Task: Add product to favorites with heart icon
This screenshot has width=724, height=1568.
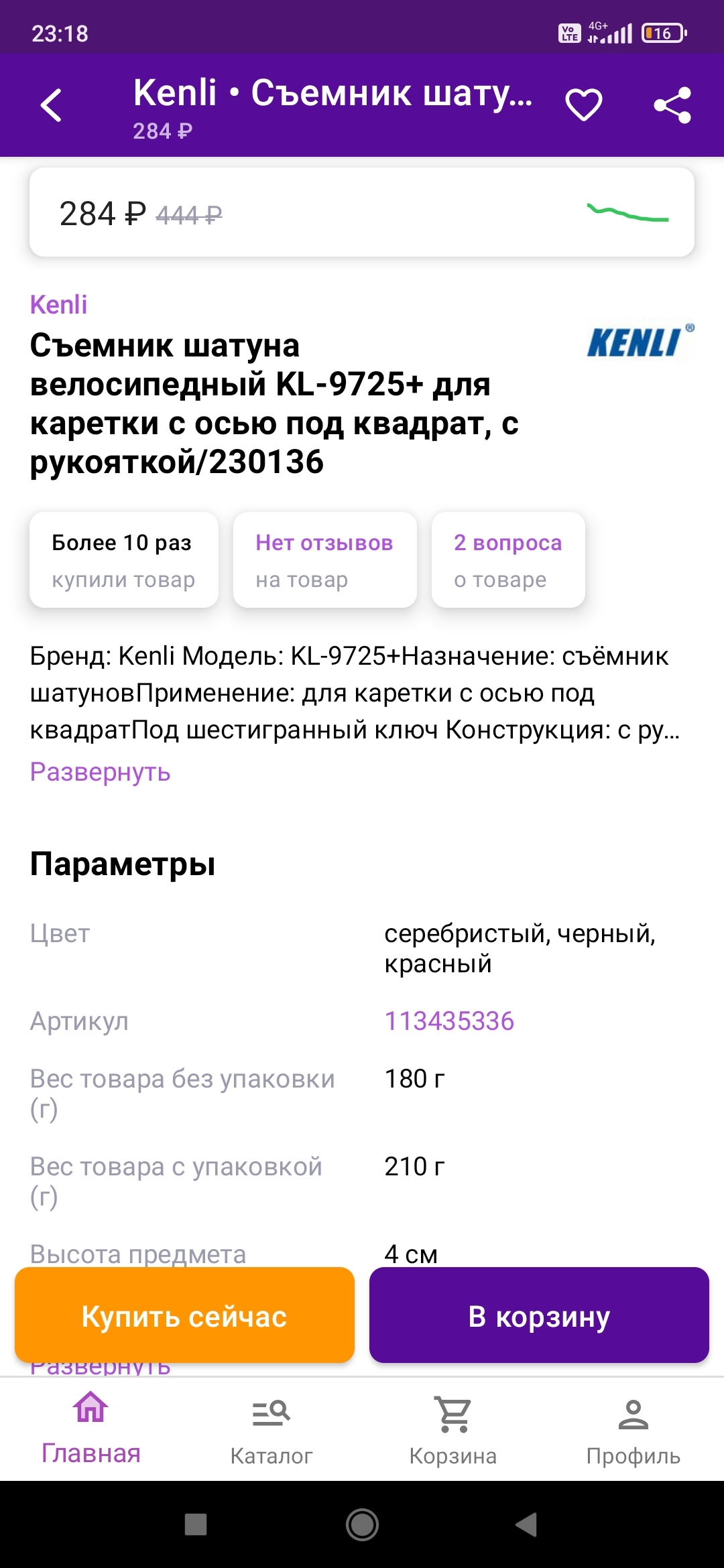Action: [x=583, y=105]
